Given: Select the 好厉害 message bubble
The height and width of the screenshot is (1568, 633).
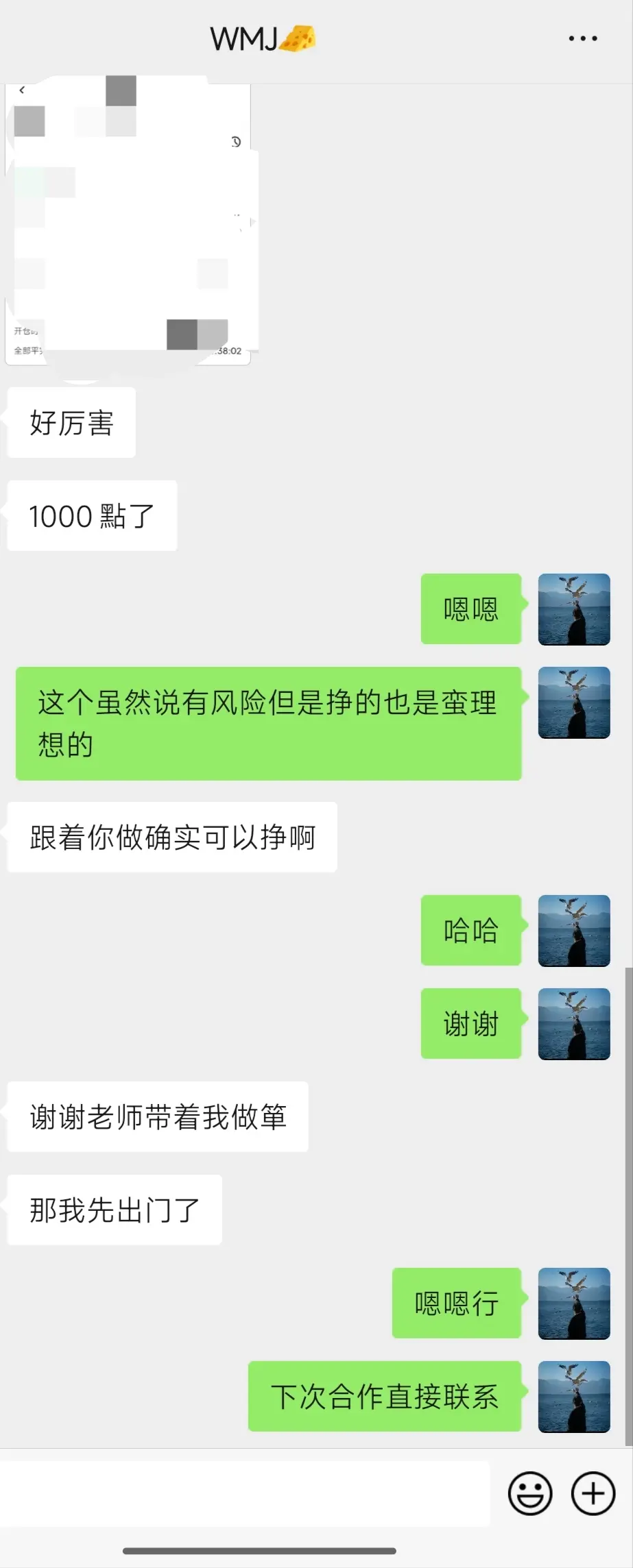Looking at the screenshot, I should pos(71,423).
